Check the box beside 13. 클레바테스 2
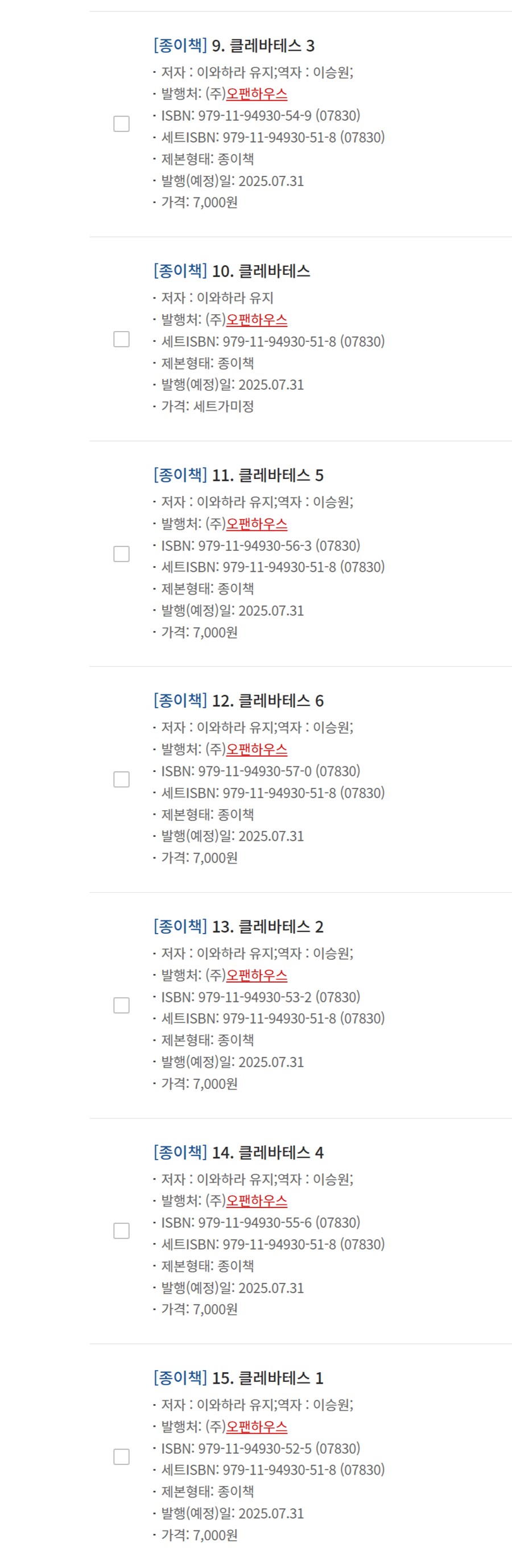 coord(121,1005)
